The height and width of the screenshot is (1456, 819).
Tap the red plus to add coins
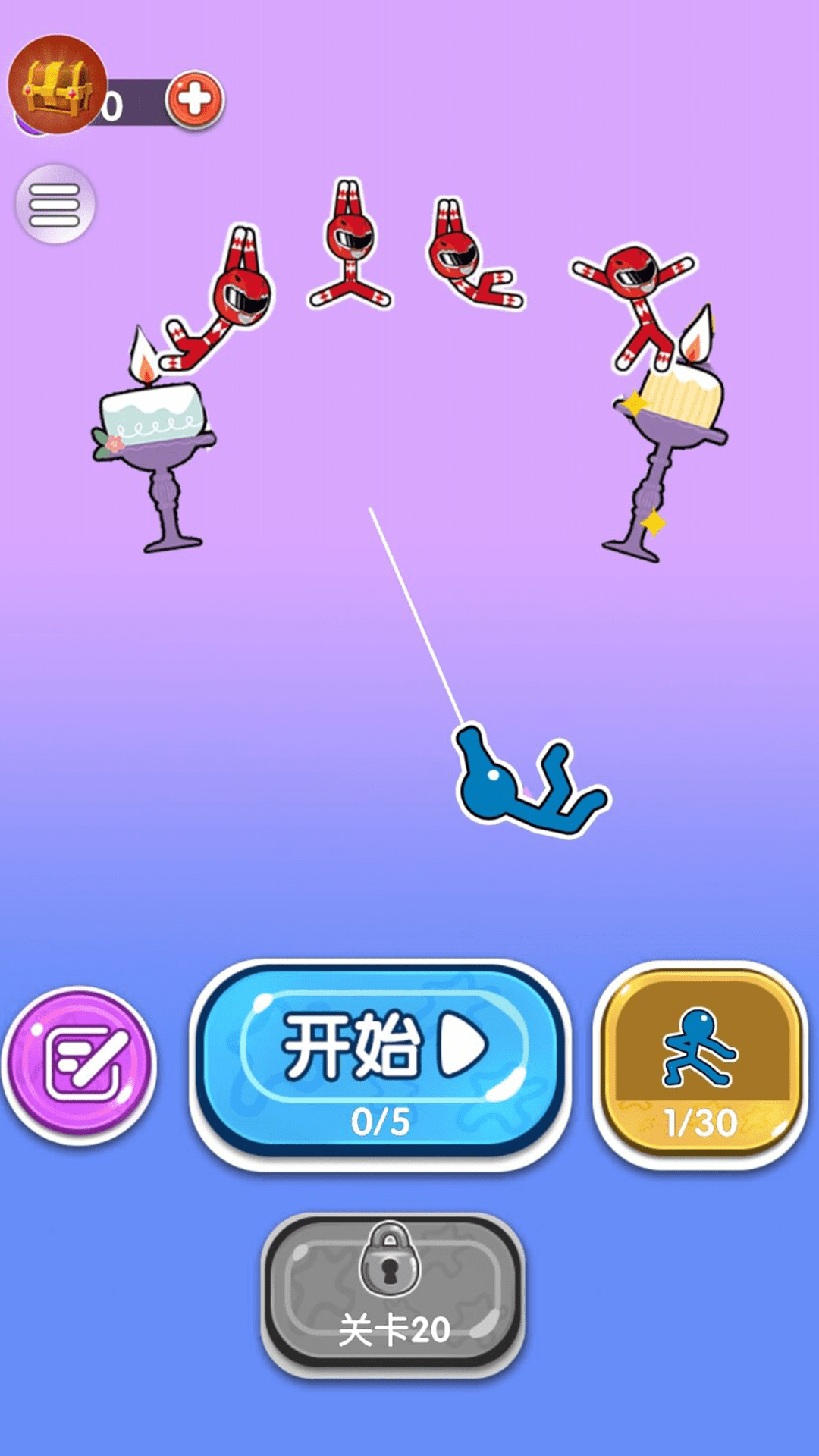click(x=195, y=100)
